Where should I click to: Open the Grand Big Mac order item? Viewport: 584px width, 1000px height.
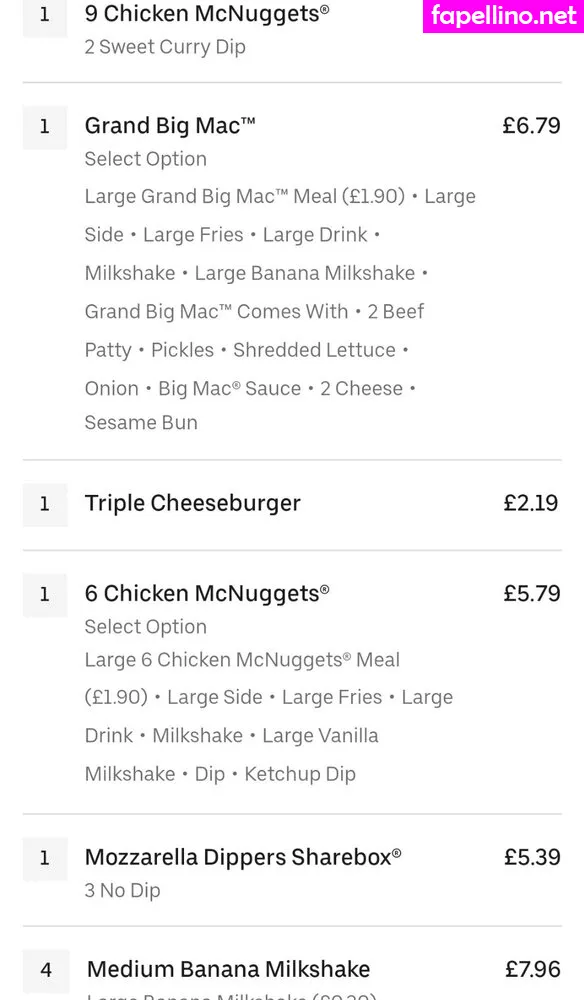pyautogui.click(x=292, y=271)
